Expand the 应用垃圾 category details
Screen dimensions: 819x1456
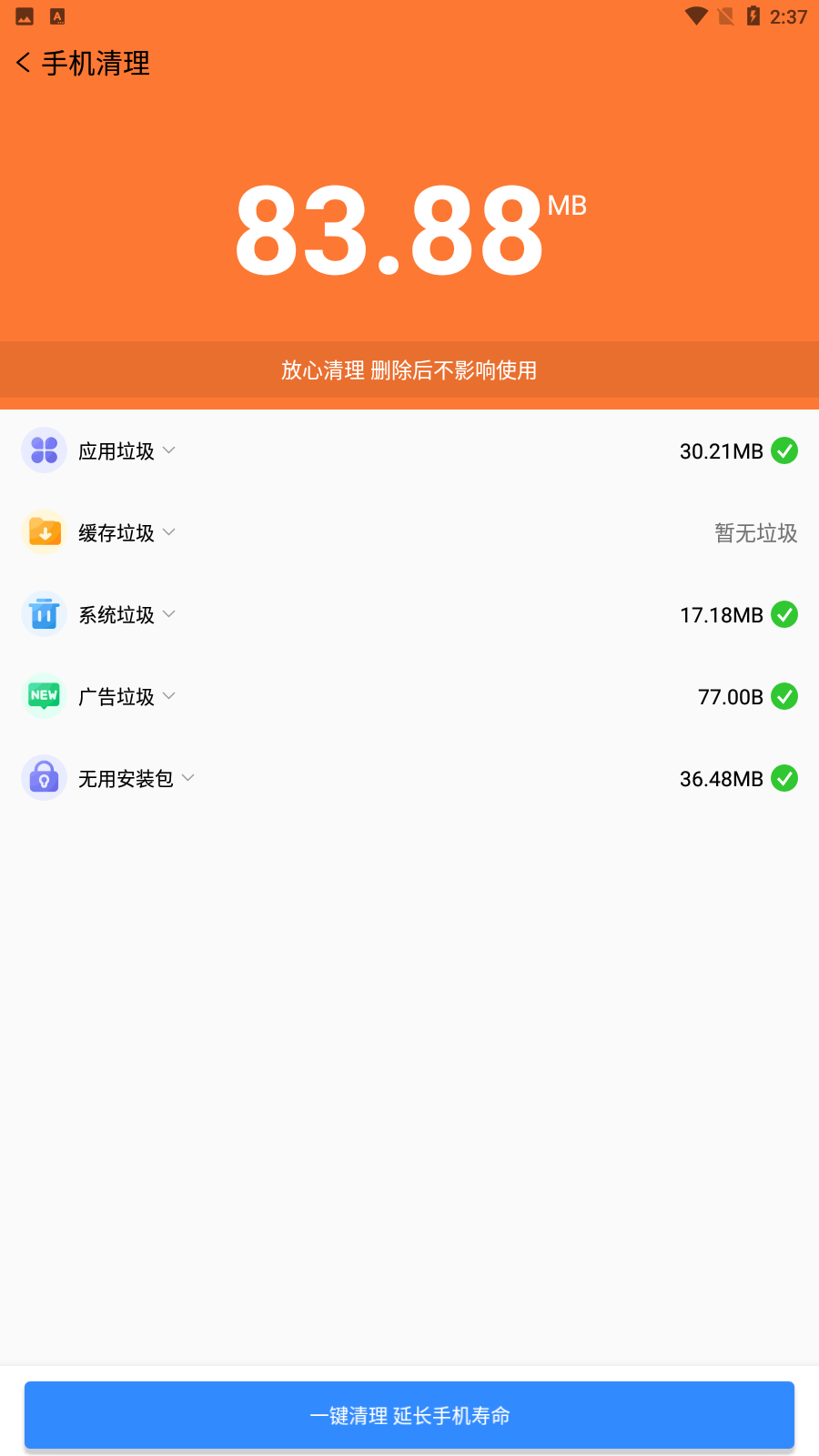(170, 450)
